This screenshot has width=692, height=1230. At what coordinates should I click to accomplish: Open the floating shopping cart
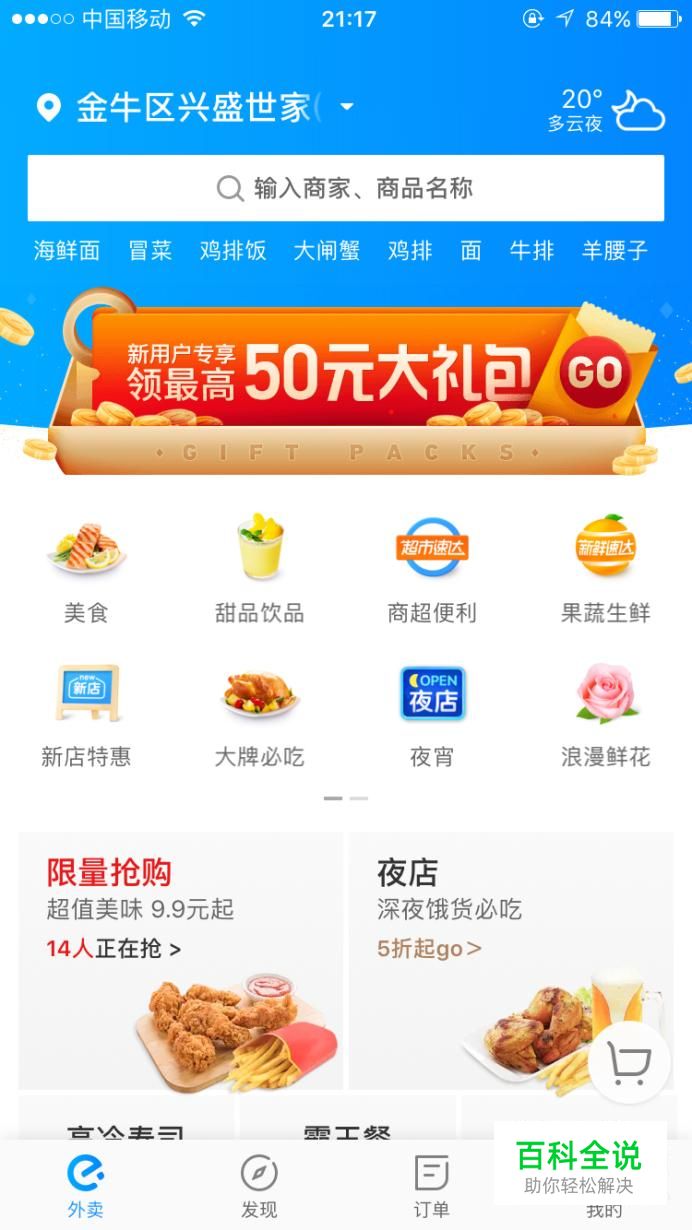pos(629,1062)
